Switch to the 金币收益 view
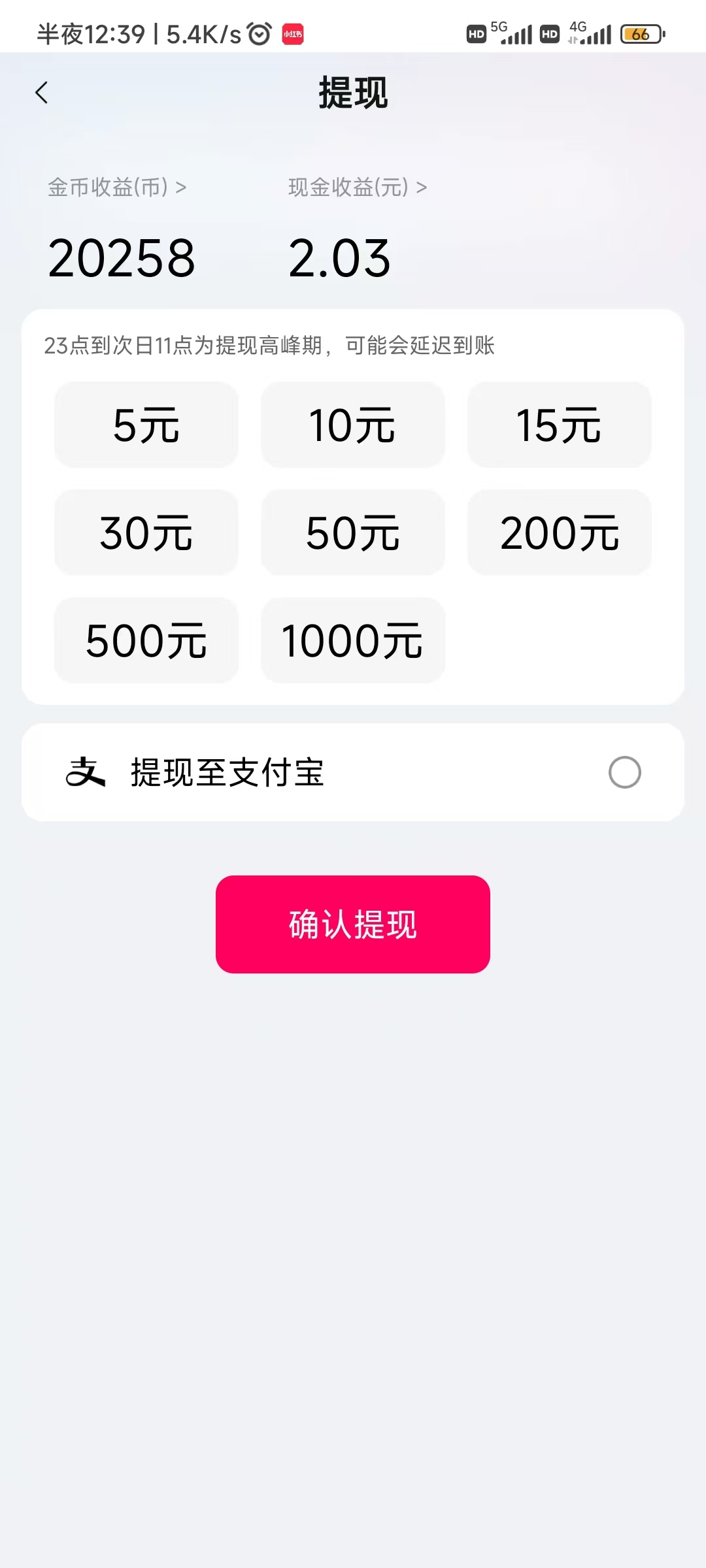Viewport: 706px width, 1568px height. point(116,186)
